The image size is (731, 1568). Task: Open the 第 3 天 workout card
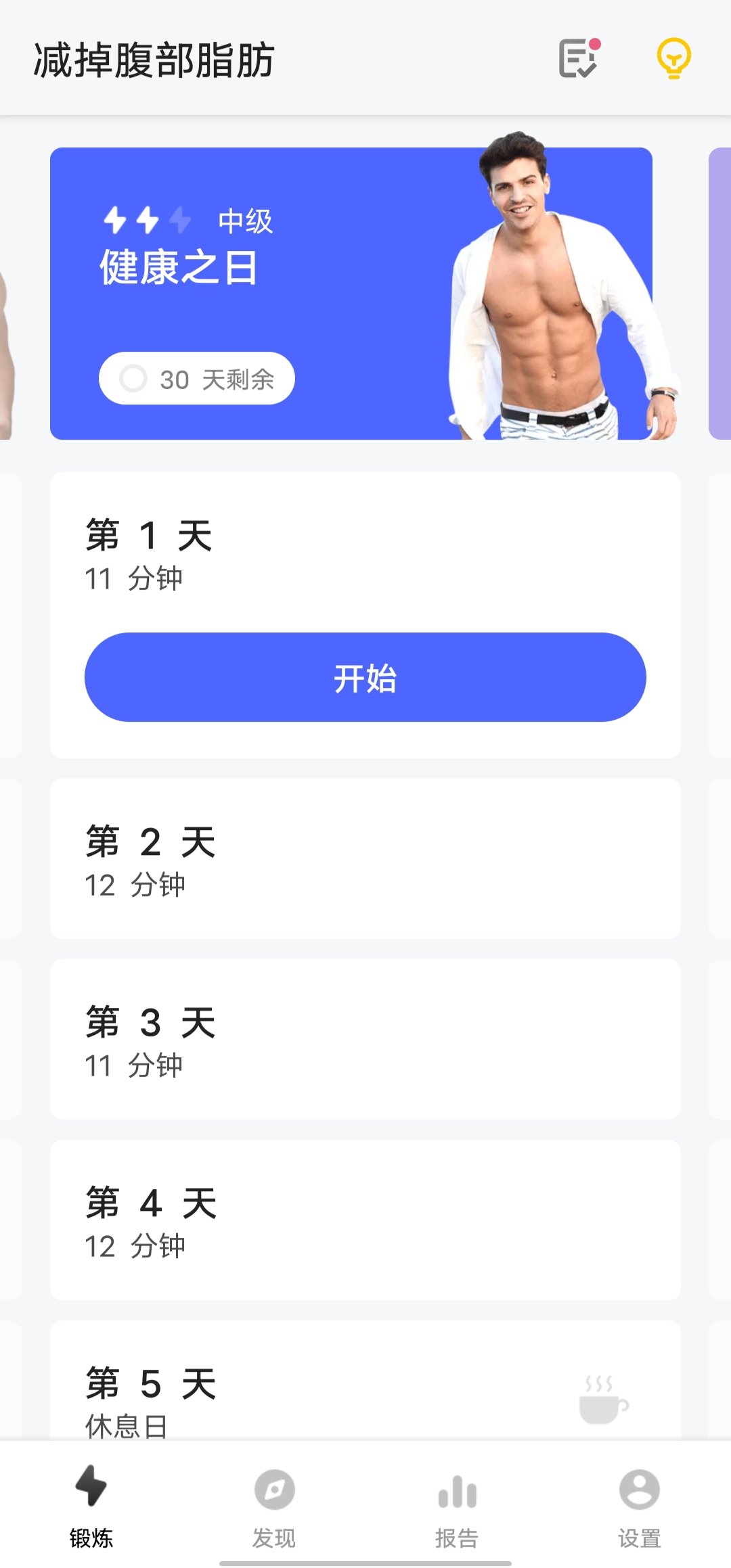[365, 1039]
